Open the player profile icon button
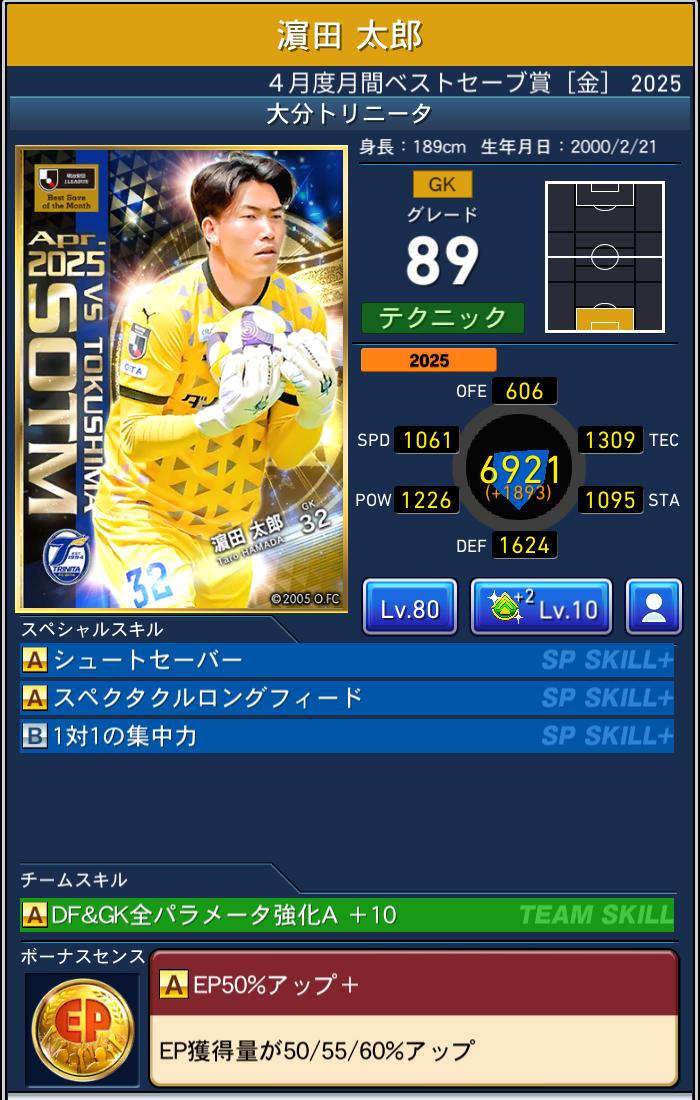This screenshot has width=700, height=1100. coord(654,607)
